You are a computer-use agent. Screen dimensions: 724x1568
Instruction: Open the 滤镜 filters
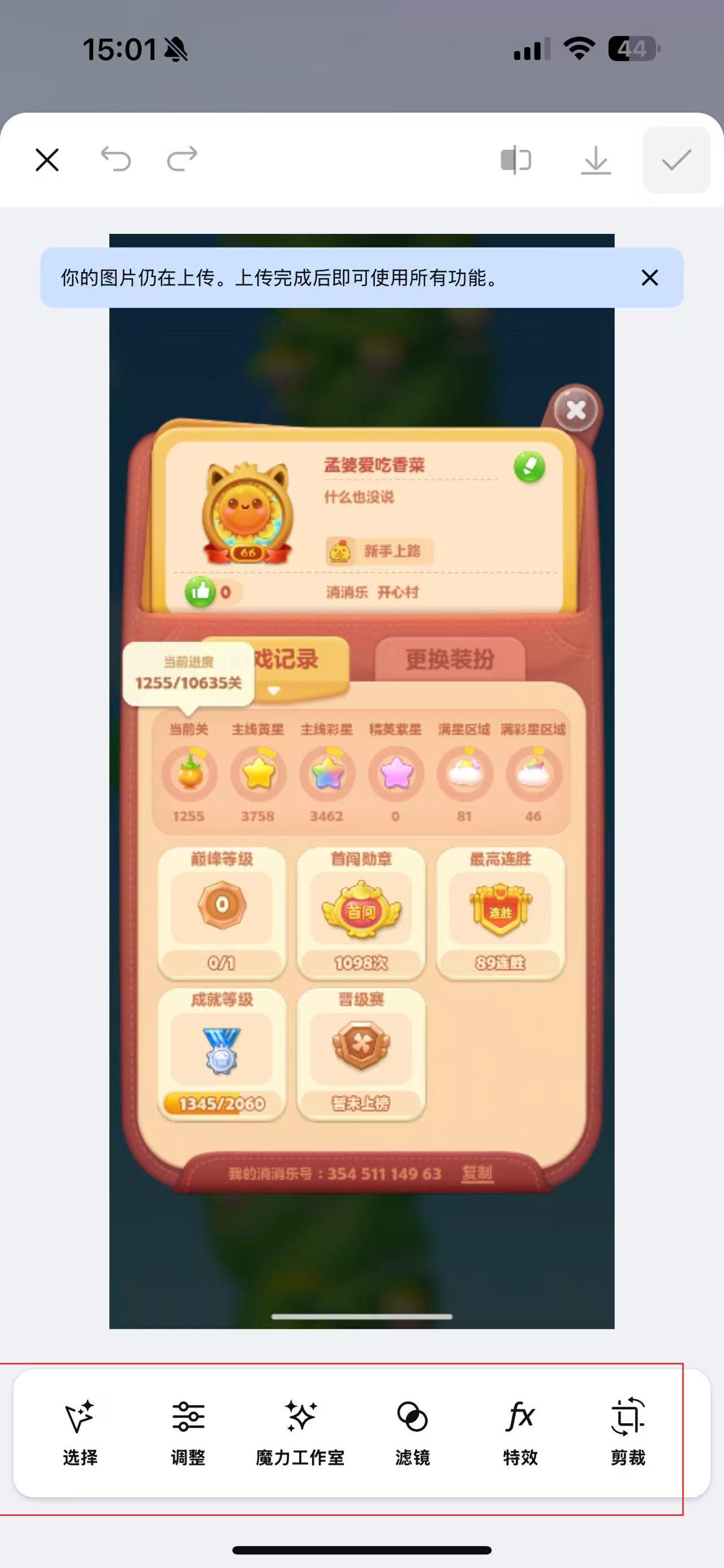412,1432
